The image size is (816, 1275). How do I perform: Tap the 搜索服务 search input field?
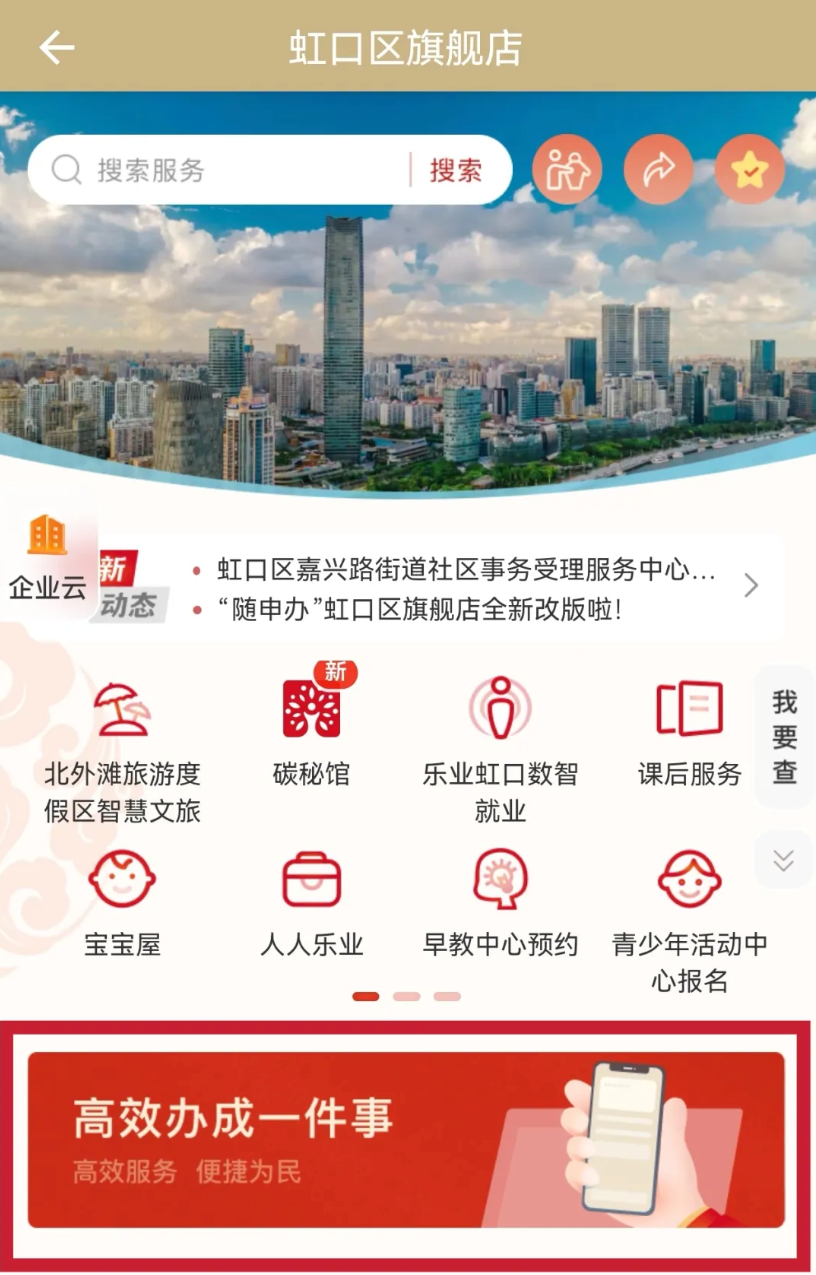230,170
